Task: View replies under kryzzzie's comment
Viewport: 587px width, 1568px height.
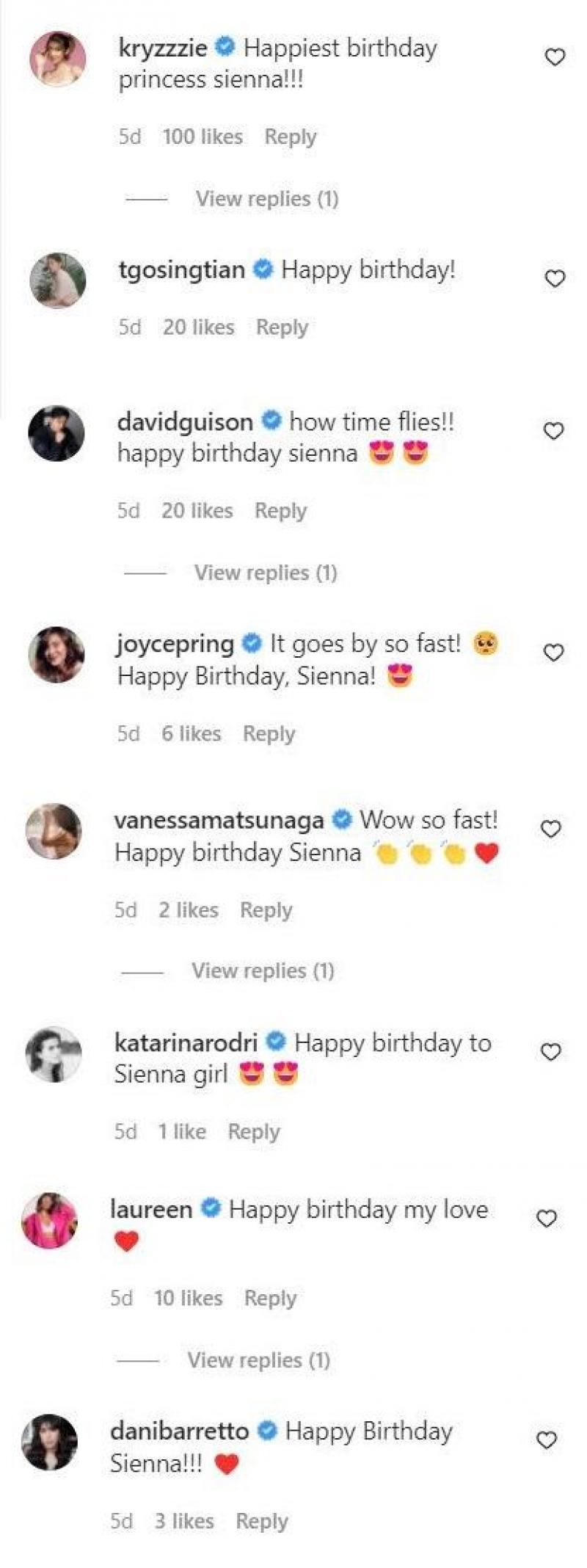Action: coord(266,199)
